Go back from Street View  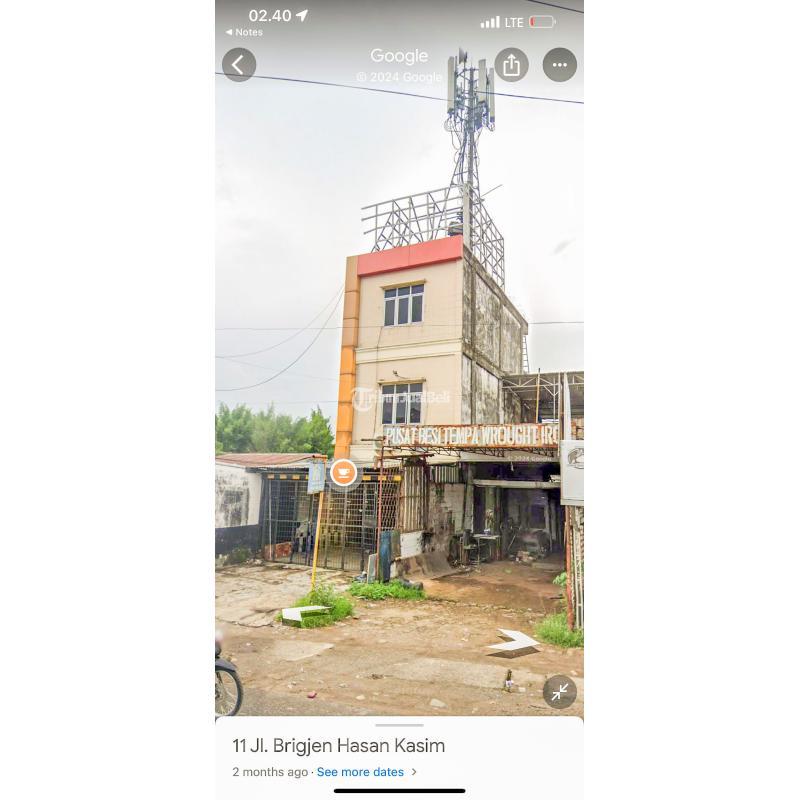click(x=239, y=65)
